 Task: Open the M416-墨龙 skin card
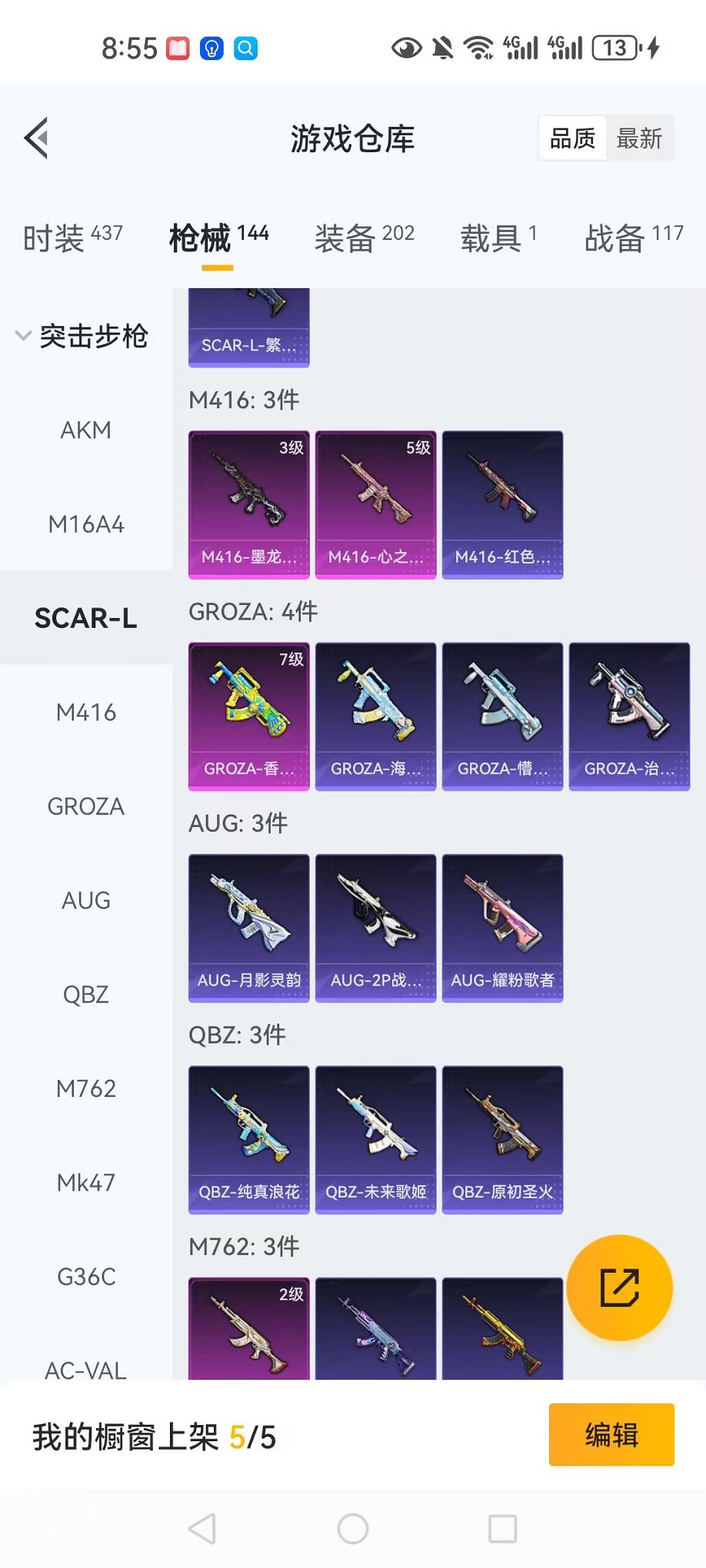coord(248,504)
